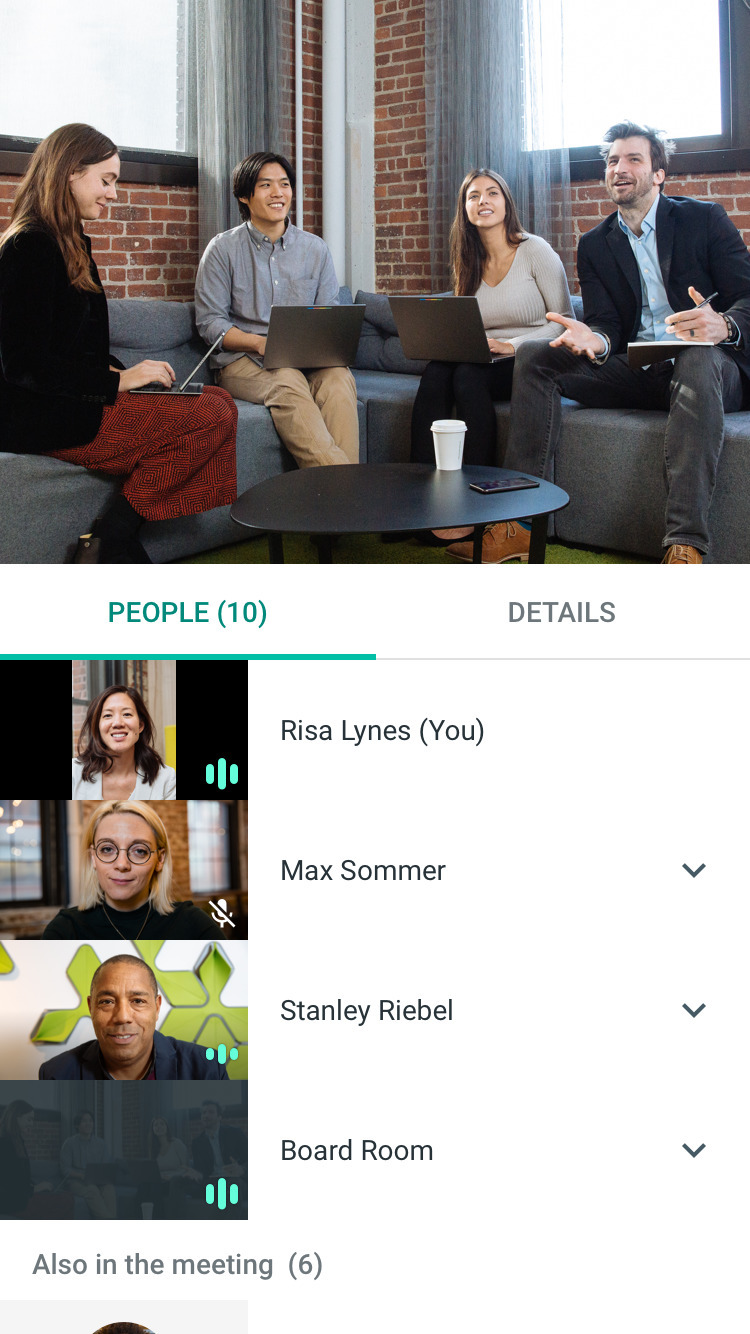Tap the Board Room video thumbnail
The image size is (750, 1334).
coord(124,1150)
